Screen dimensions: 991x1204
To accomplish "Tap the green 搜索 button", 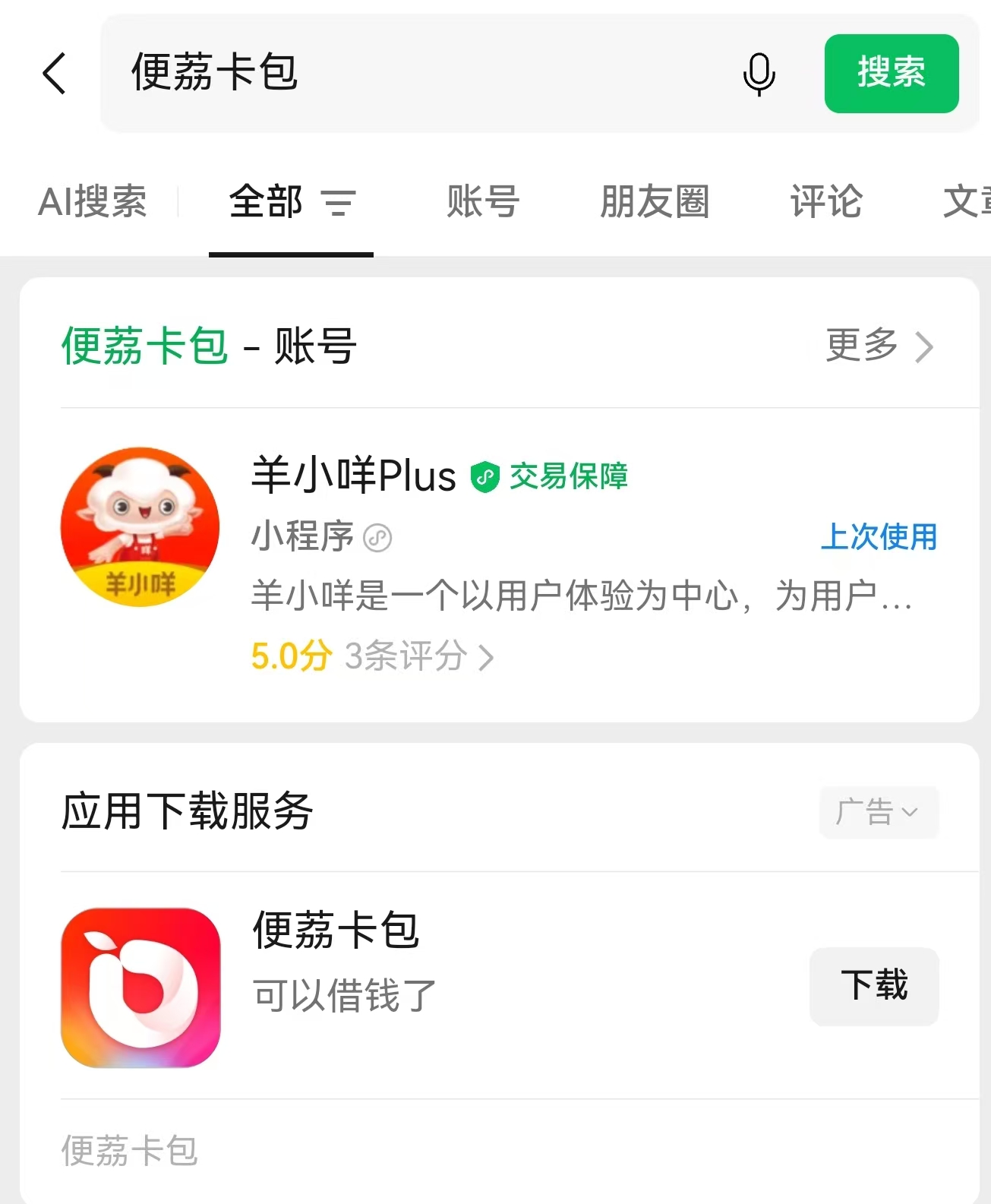I will click(x=891, y=74).
